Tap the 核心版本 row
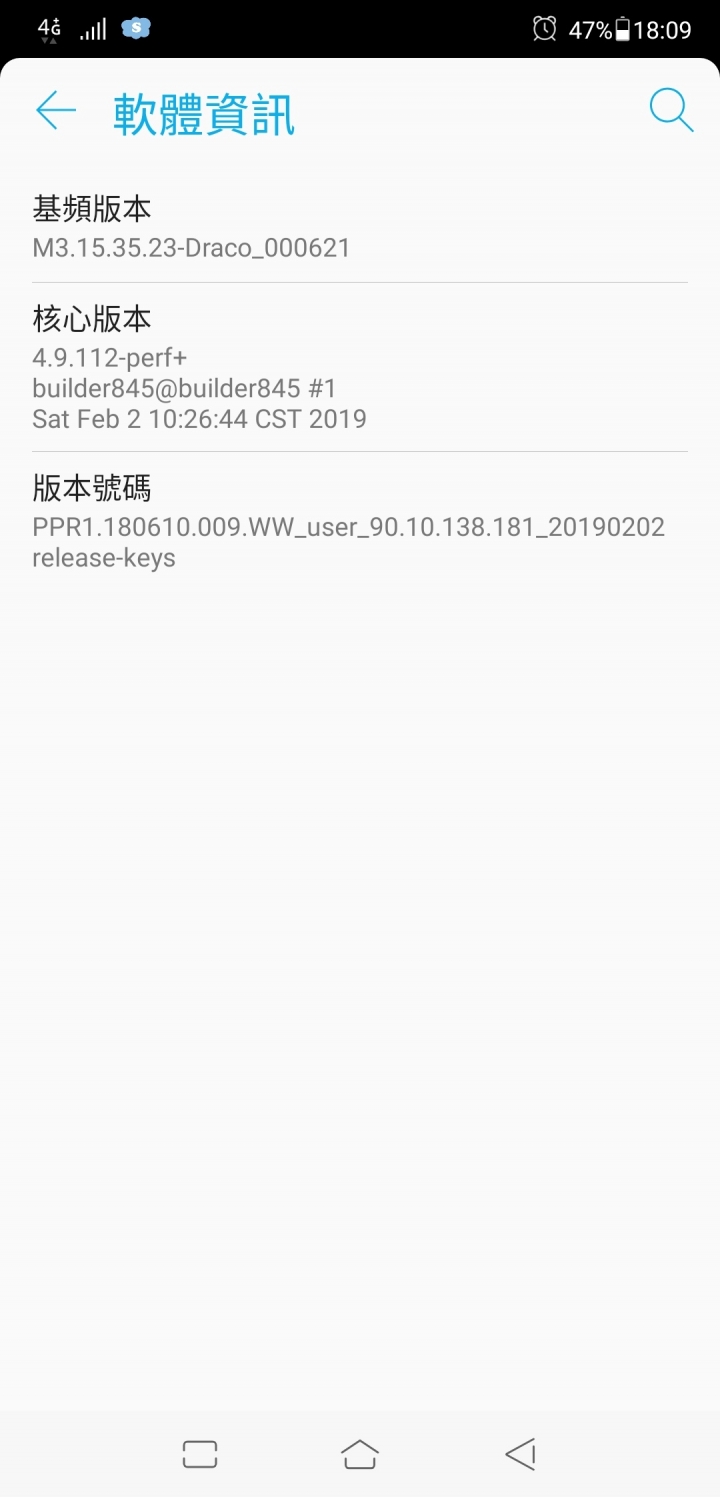Image resolution: width=720 pixels, height=1497 pixels. (x=360, y=367)
